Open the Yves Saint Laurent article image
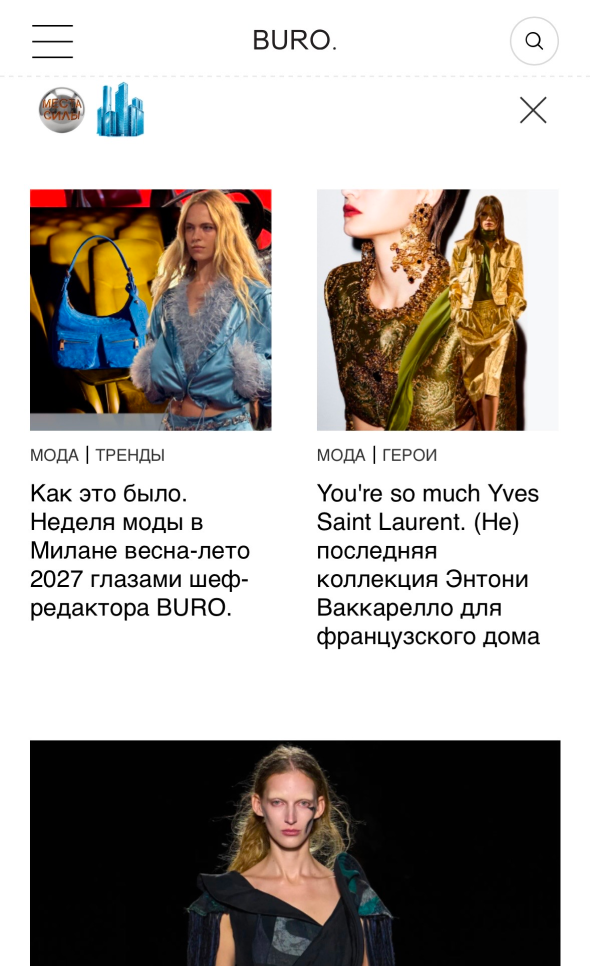This screenshot has height=966, width=590. [437, 310]
